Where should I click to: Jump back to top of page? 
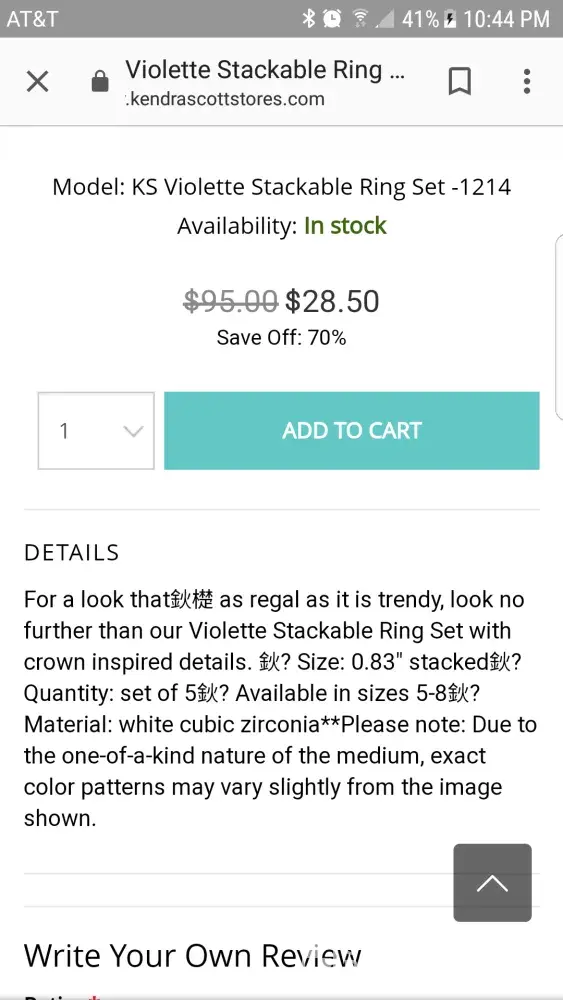[x=492, y=883]
